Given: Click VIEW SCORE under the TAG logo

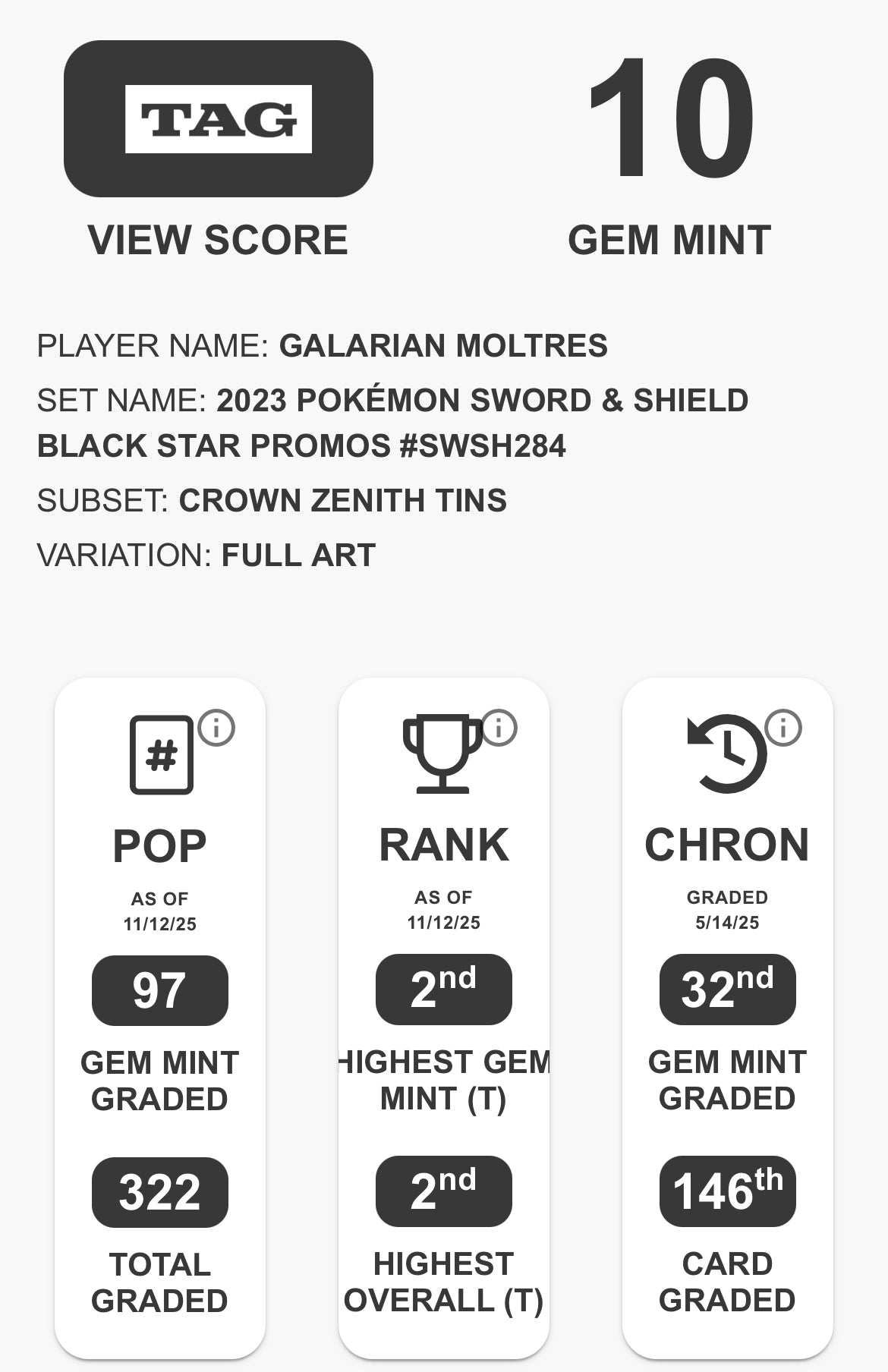Looking at the screenshot, I should tap(218, 240).
